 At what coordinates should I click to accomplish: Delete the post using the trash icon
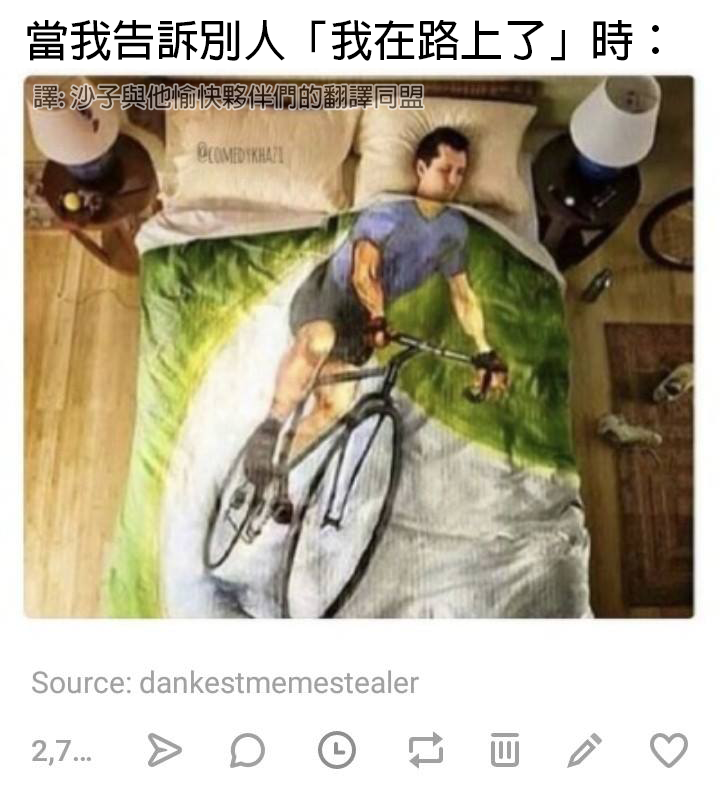(505, 749)
